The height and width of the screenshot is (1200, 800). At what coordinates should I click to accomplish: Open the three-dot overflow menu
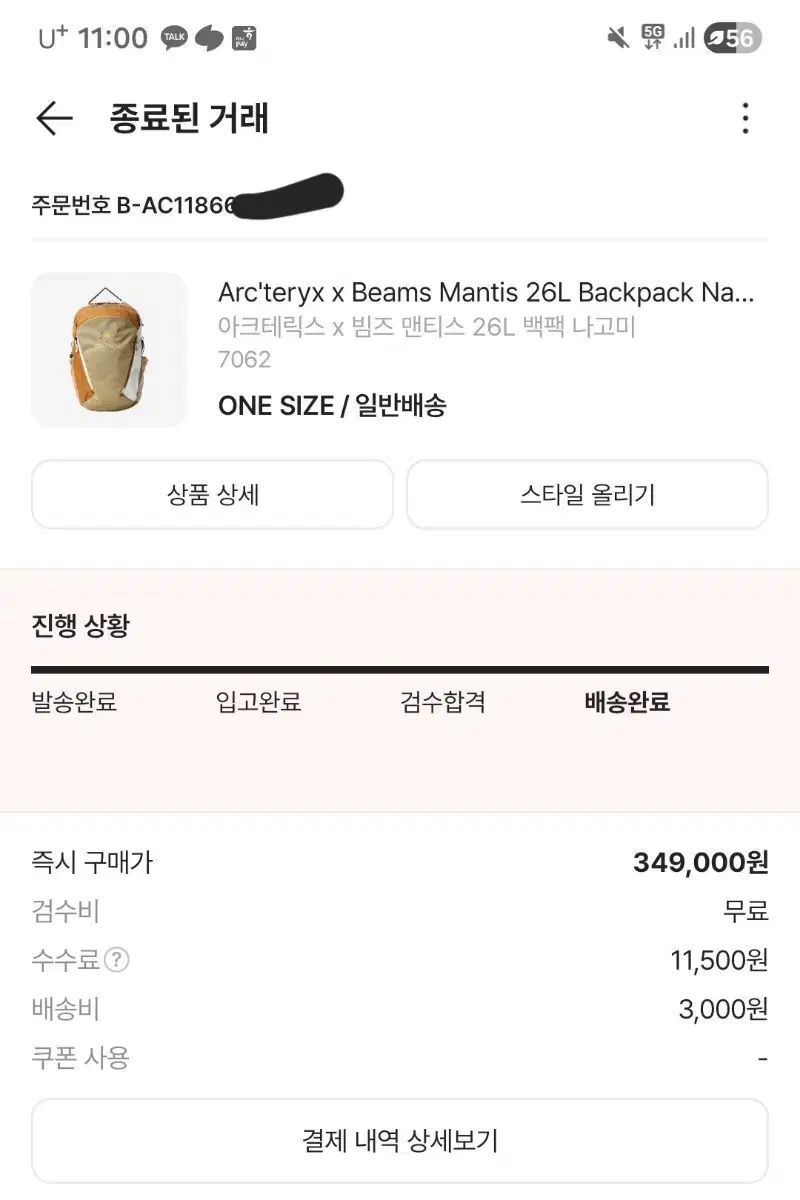tap(745, 118)
